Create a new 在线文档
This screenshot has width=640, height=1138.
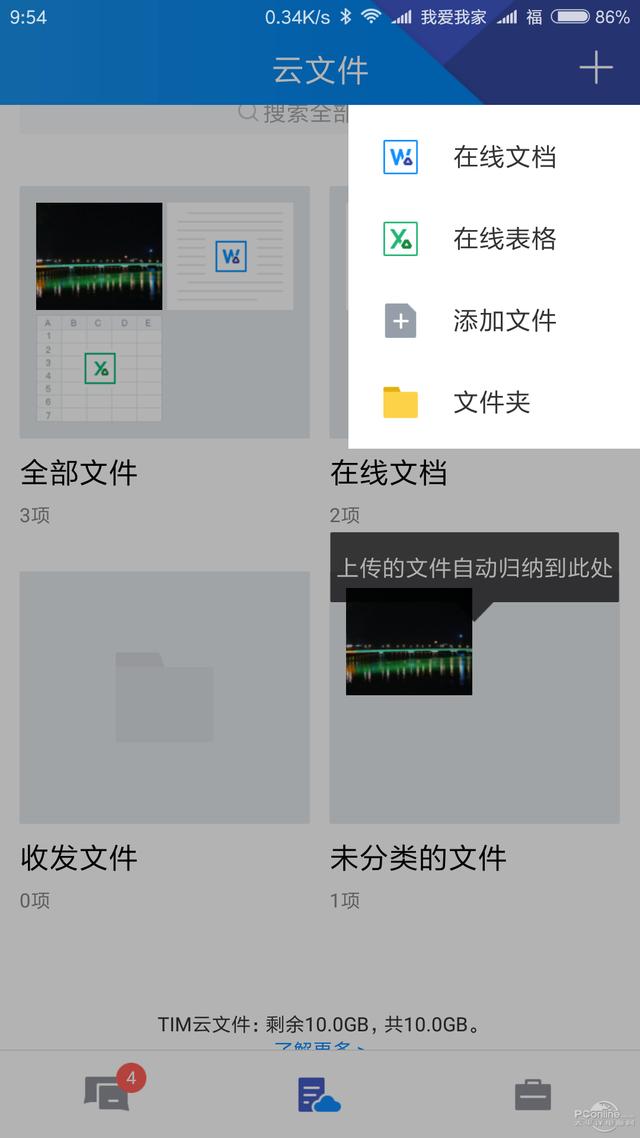(494, 157)
